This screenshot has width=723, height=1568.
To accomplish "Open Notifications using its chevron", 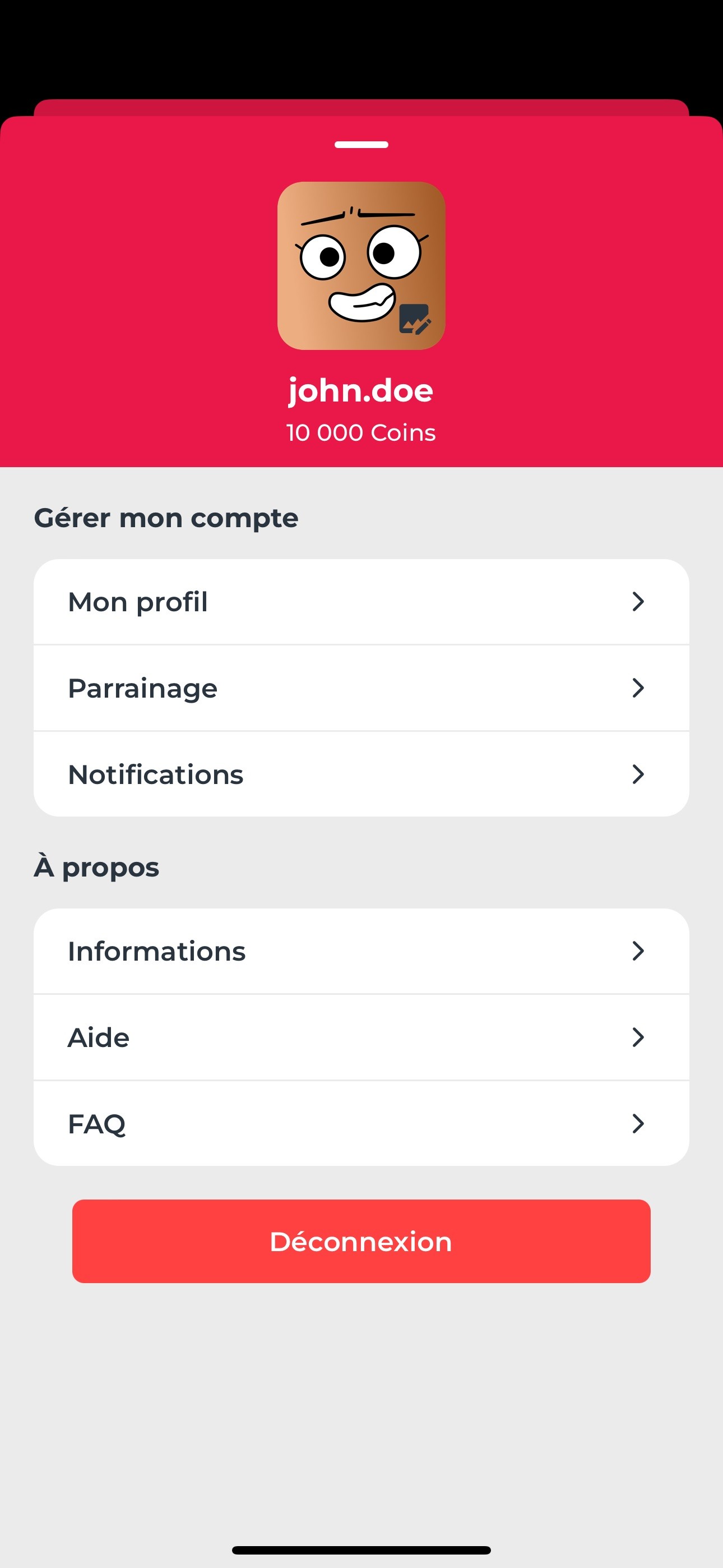I will point(638,774).
